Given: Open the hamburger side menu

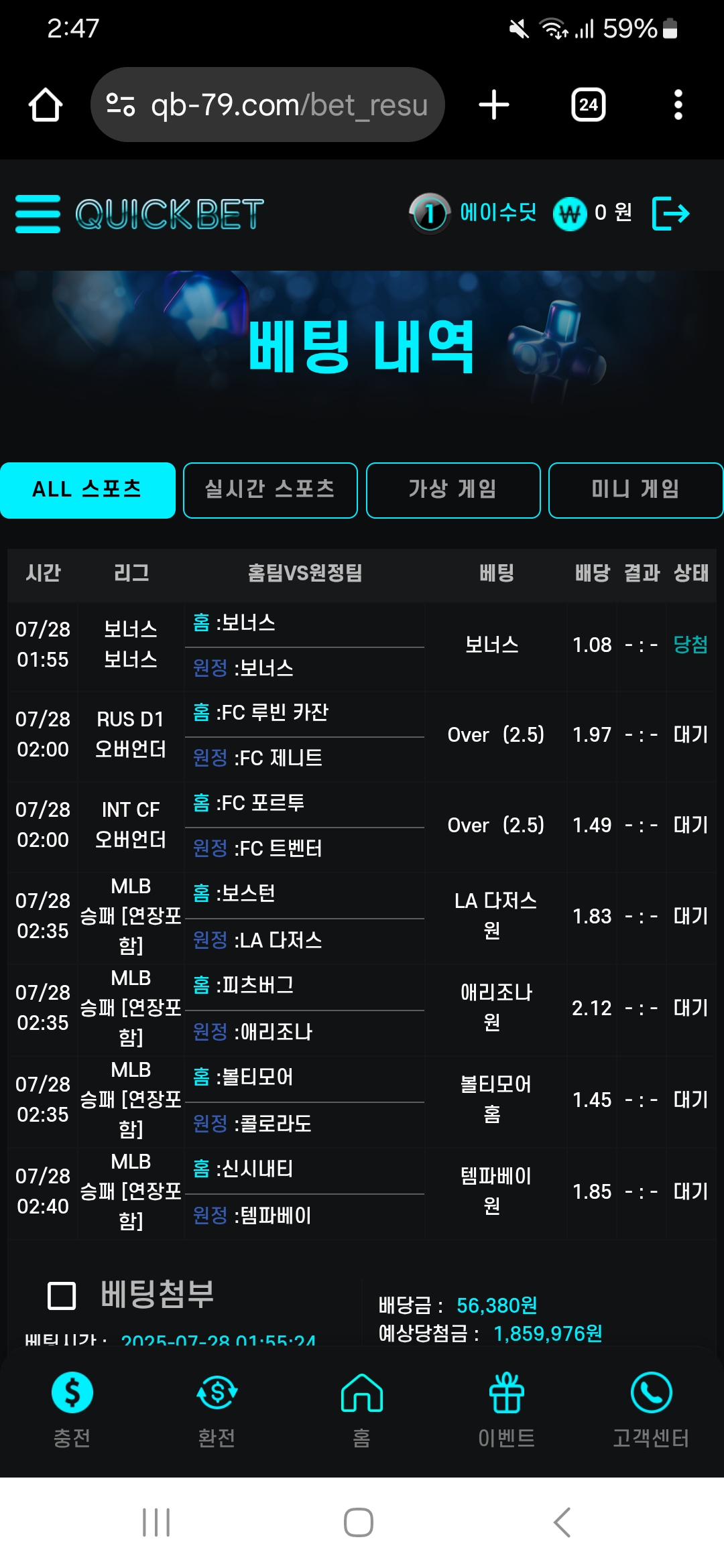Looking at the screenshot, I should (x=38, y=214).
